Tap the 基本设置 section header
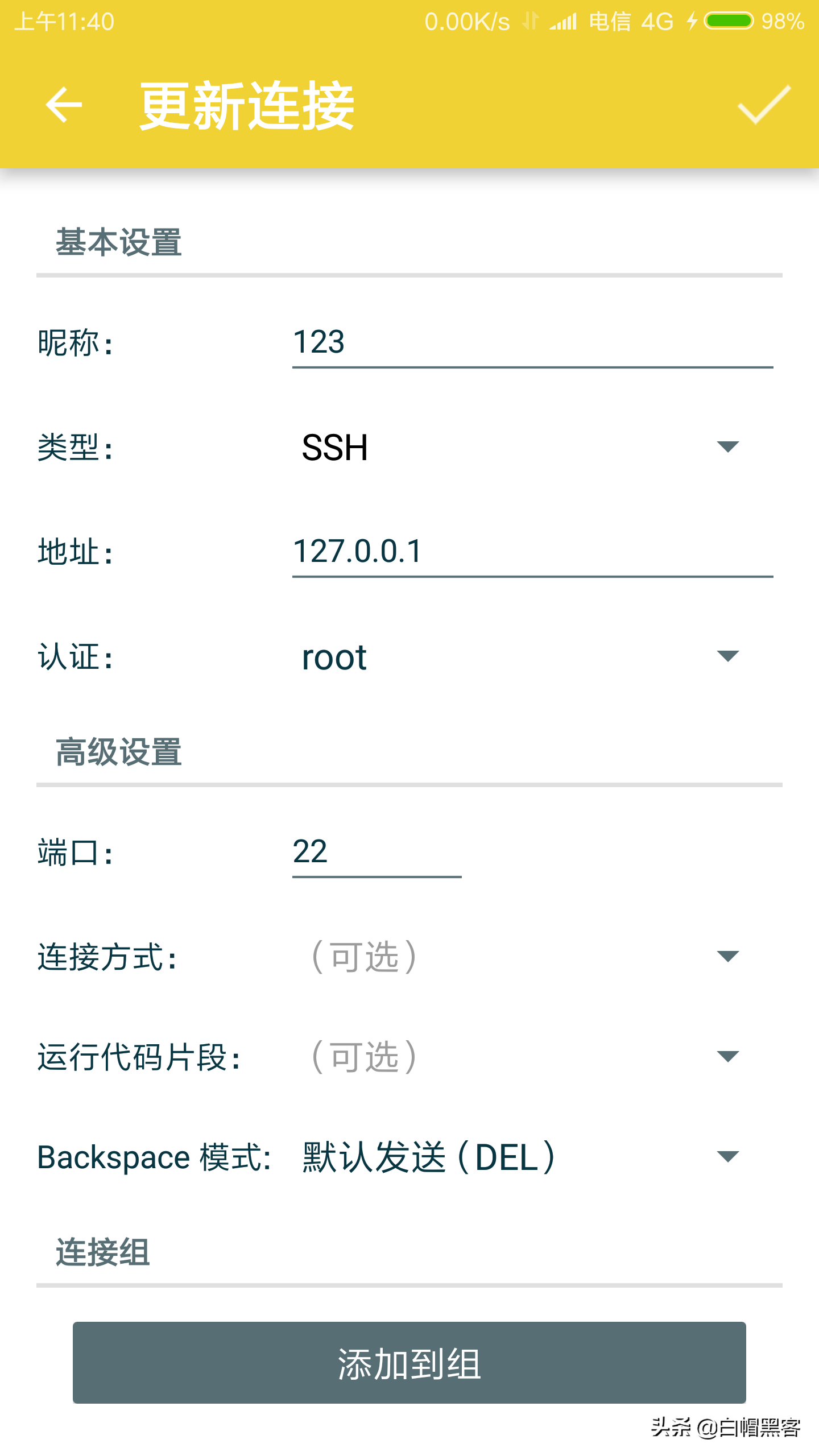Viewport: 819px width, 1456px height. click(x=118, y=241)
